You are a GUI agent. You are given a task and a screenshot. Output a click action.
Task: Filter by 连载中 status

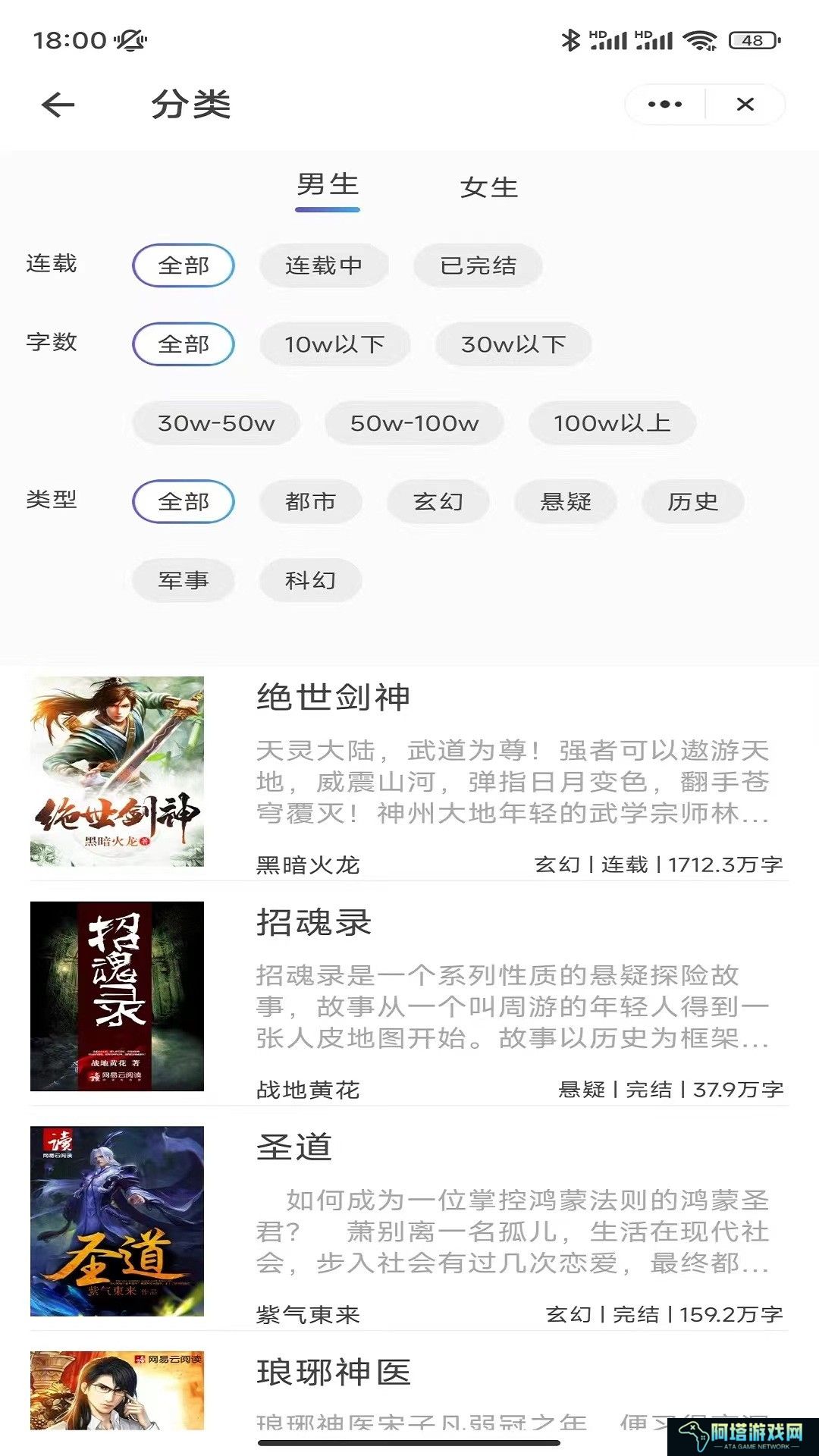click(x=324, y=265)
